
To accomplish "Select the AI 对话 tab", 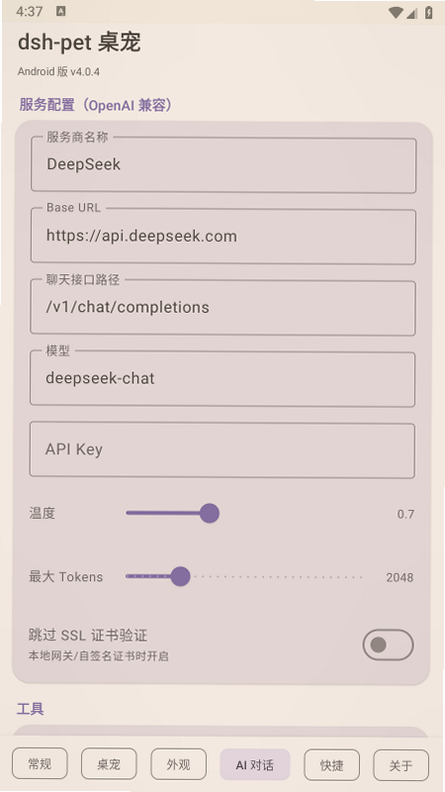I will [x=255, y=765].
